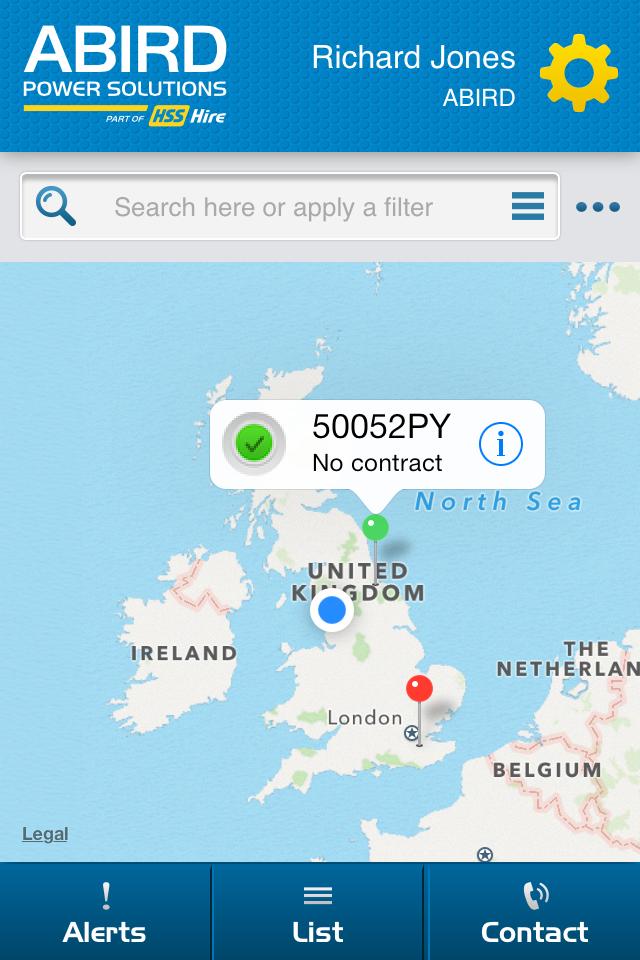
Task: View info for asset 50052PY
Action: [500, 444]
